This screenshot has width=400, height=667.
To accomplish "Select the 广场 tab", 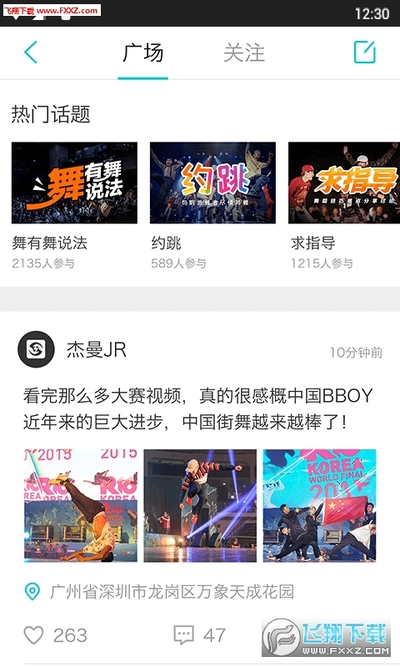I will (143, 53).
